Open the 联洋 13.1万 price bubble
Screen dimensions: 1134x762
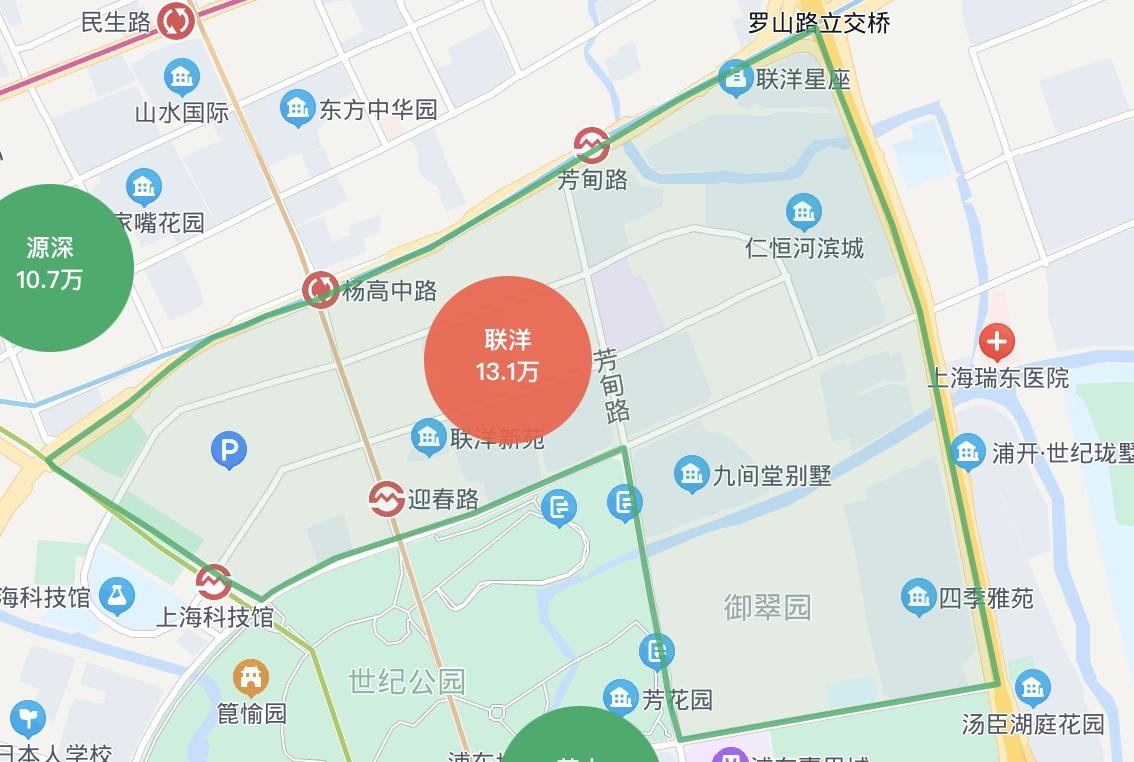pyautogui.click(x=507, y=358)
